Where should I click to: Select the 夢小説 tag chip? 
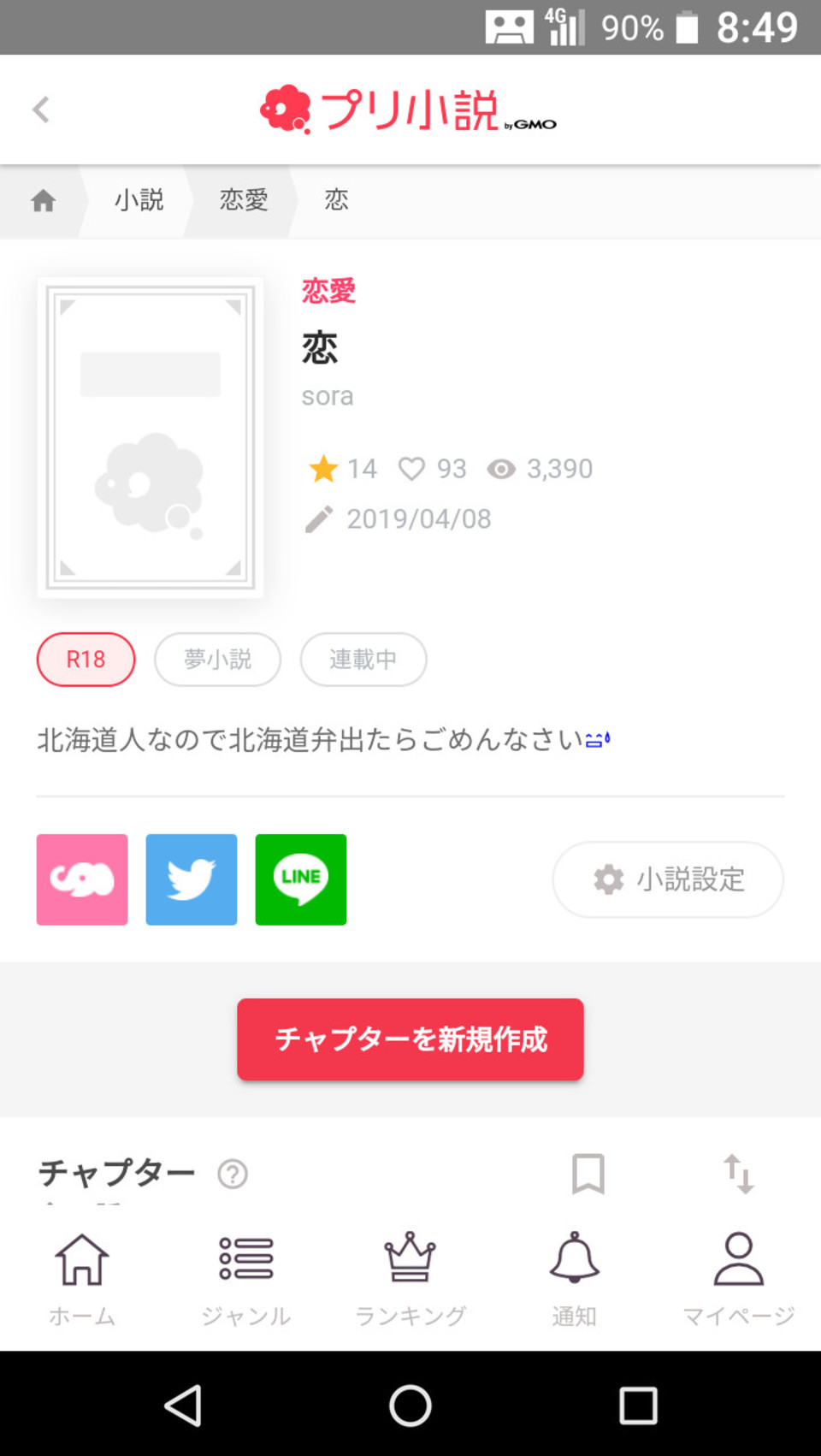pos(217,660)
